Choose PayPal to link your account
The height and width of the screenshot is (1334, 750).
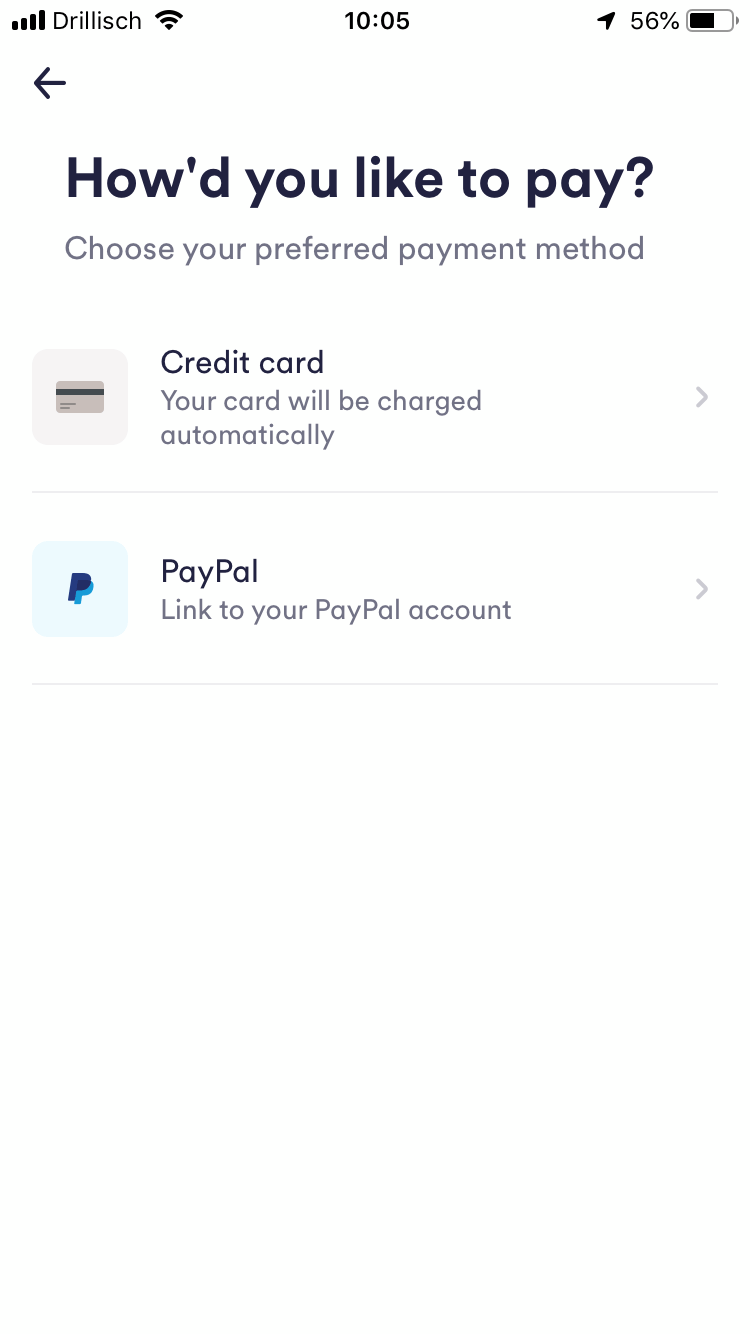pyautogui.click(x=375, y=589)
